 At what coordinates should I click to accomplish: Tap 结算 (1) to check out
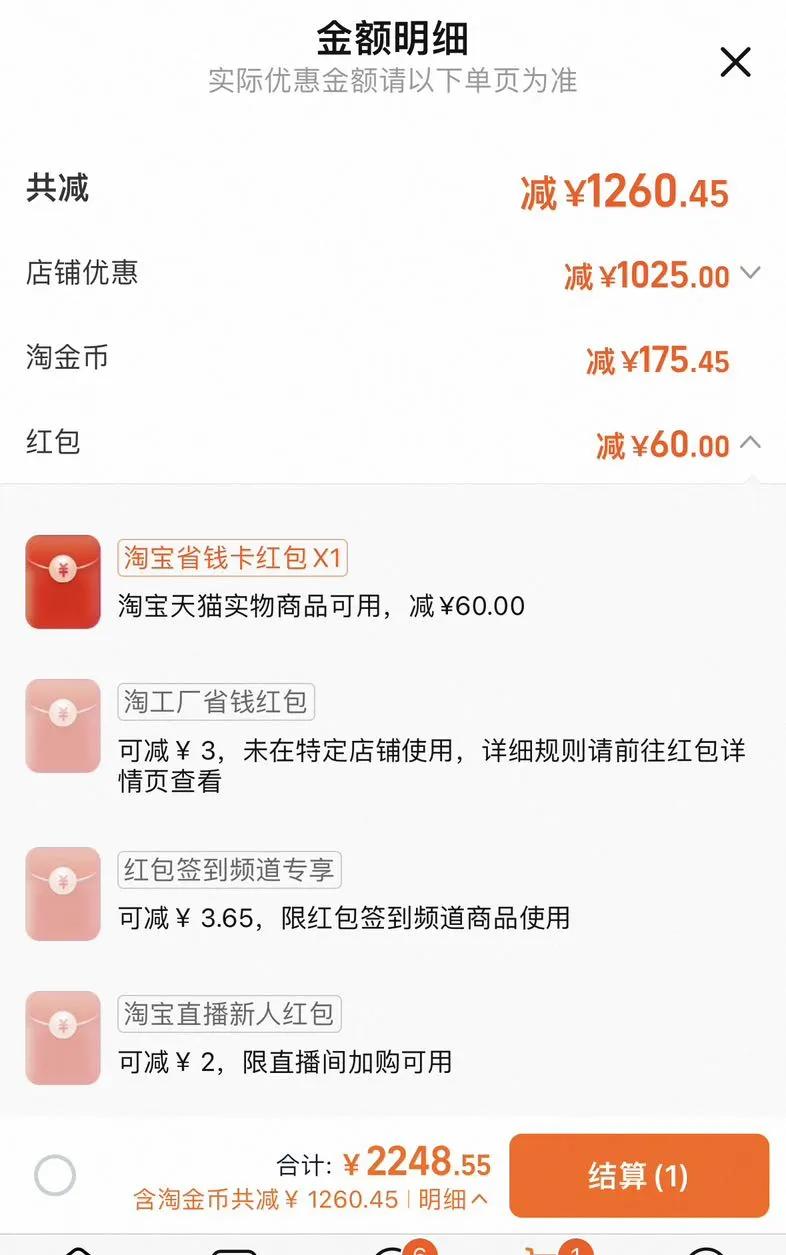coord(638,1176)
